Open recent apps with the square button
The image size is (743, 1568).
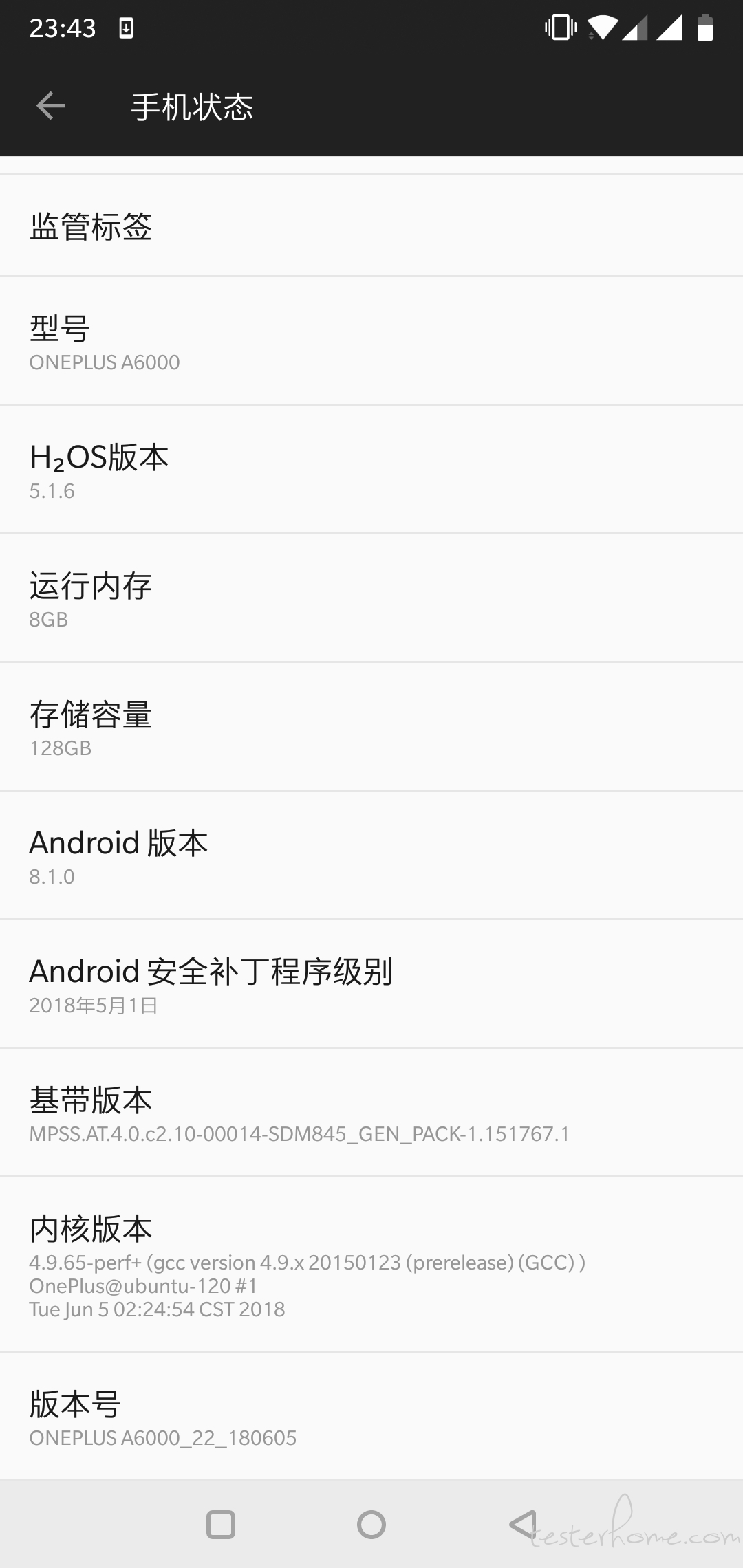coord(221,1525)
